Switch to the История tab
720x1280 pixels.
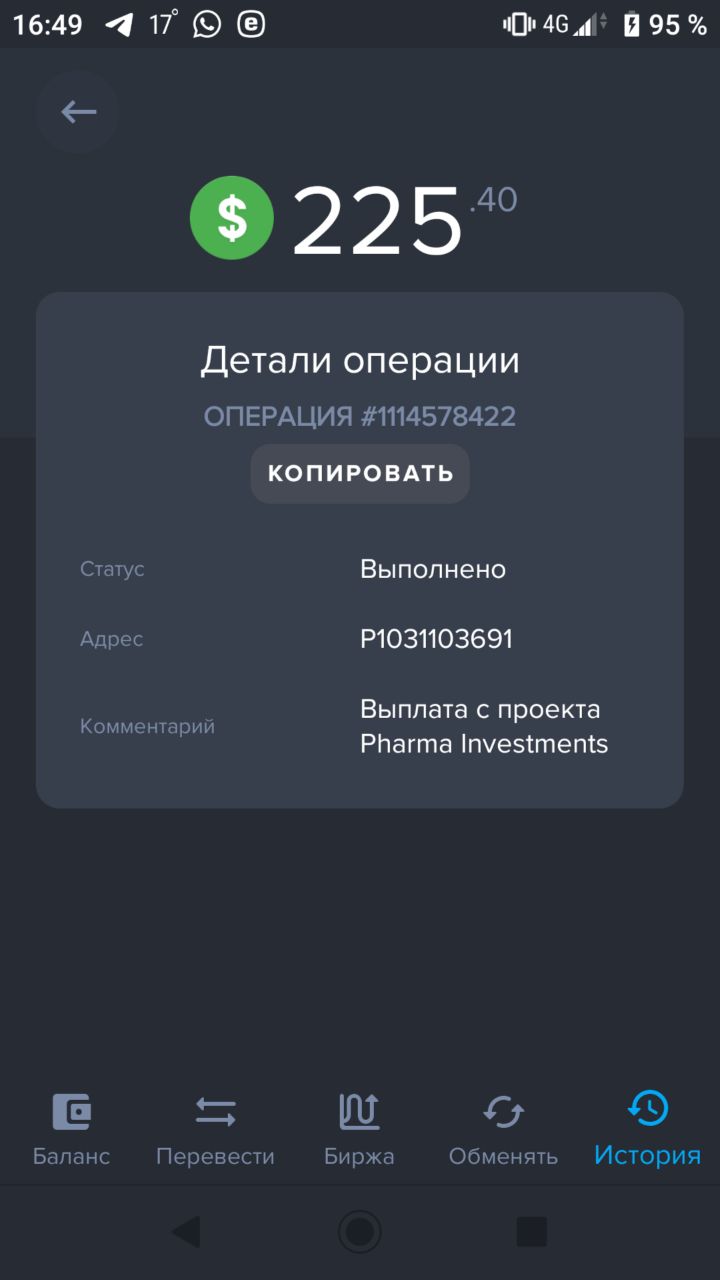click(x=648, y=1130)
